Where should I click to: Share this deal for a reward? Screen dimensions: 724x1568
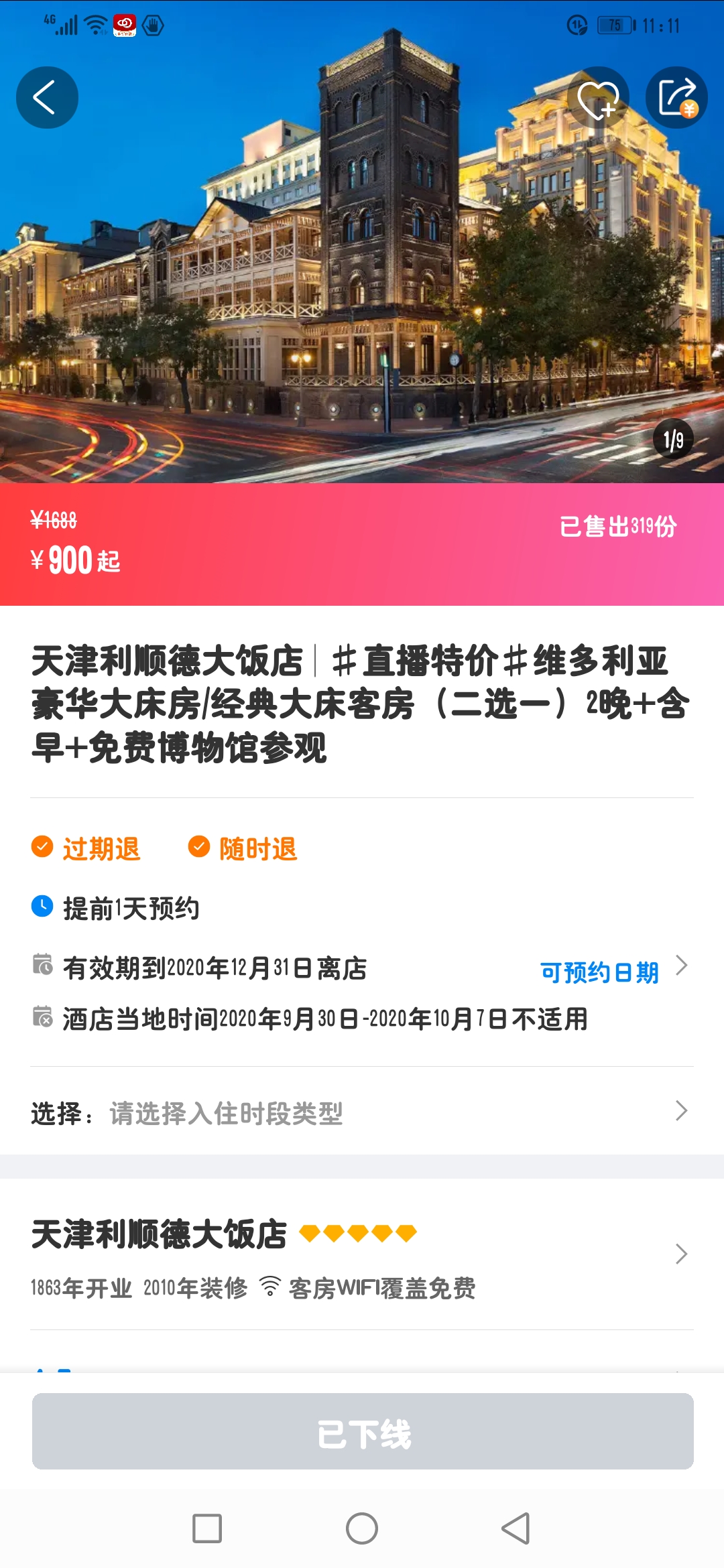tap(676, 98)
